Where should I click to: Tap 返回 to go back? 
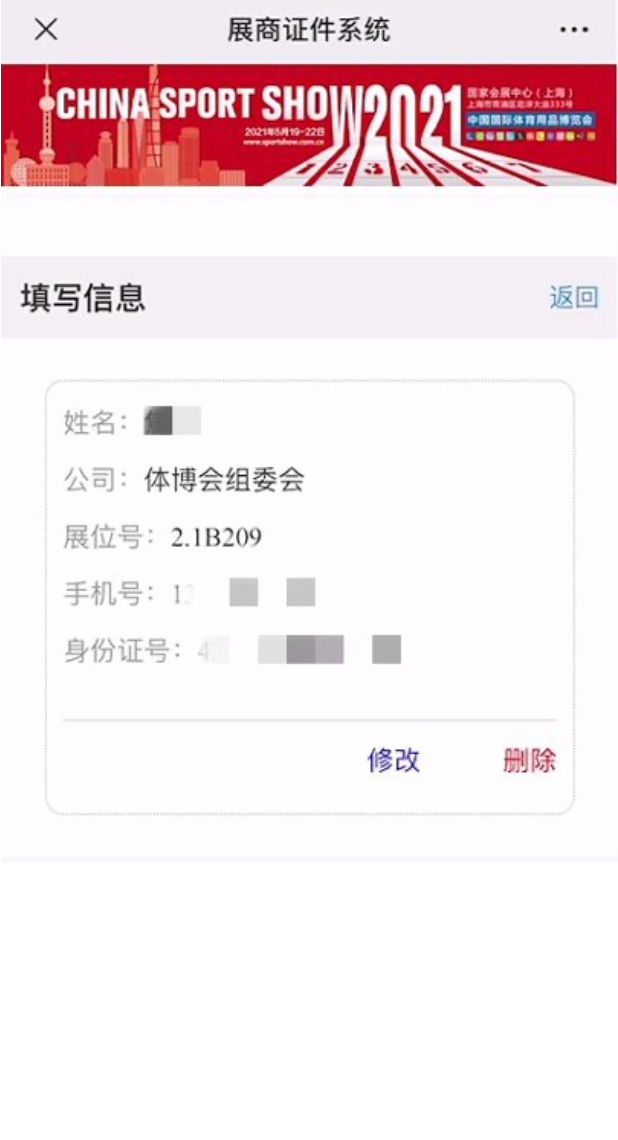point(574,297)
